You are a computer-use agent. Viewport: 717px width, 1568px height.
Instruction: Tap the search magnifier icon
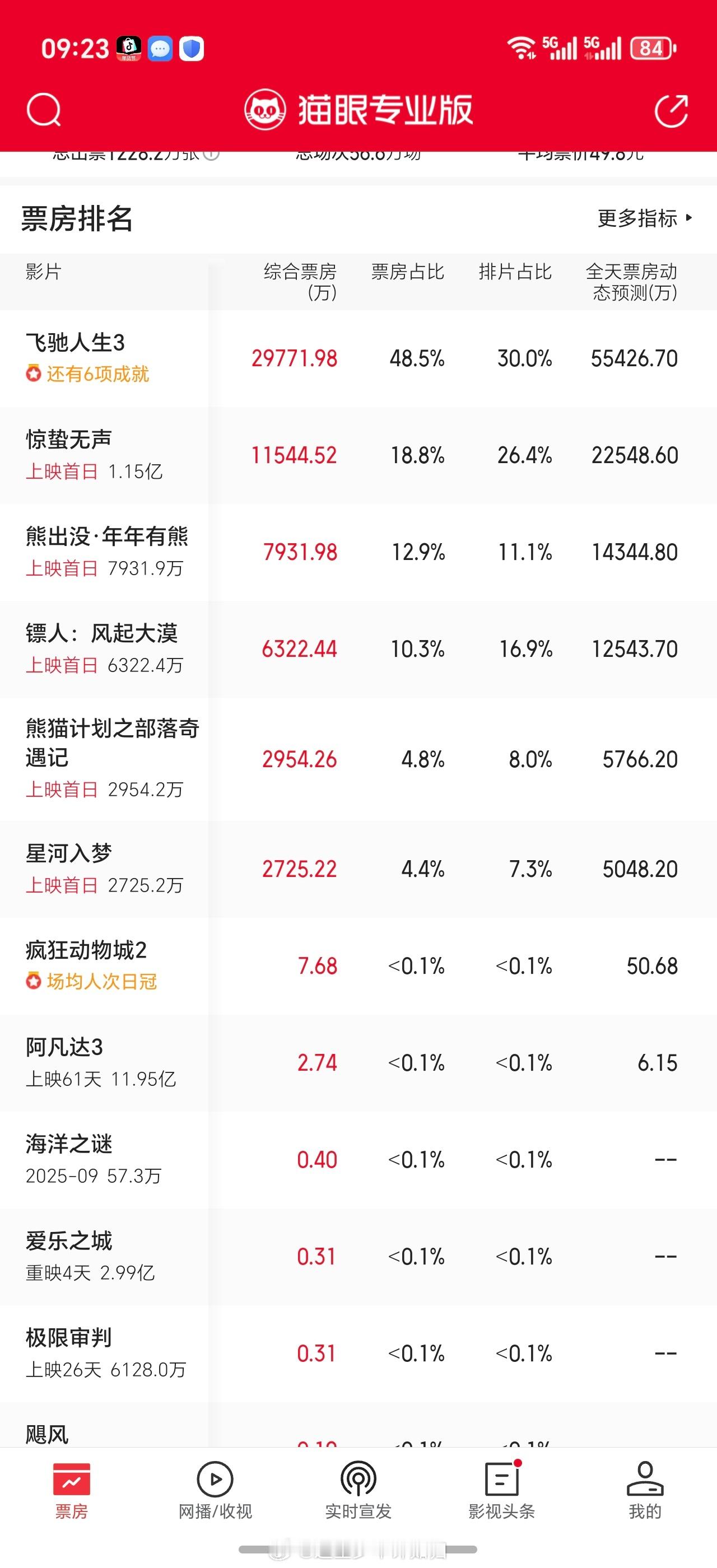(x=44, y=110)
